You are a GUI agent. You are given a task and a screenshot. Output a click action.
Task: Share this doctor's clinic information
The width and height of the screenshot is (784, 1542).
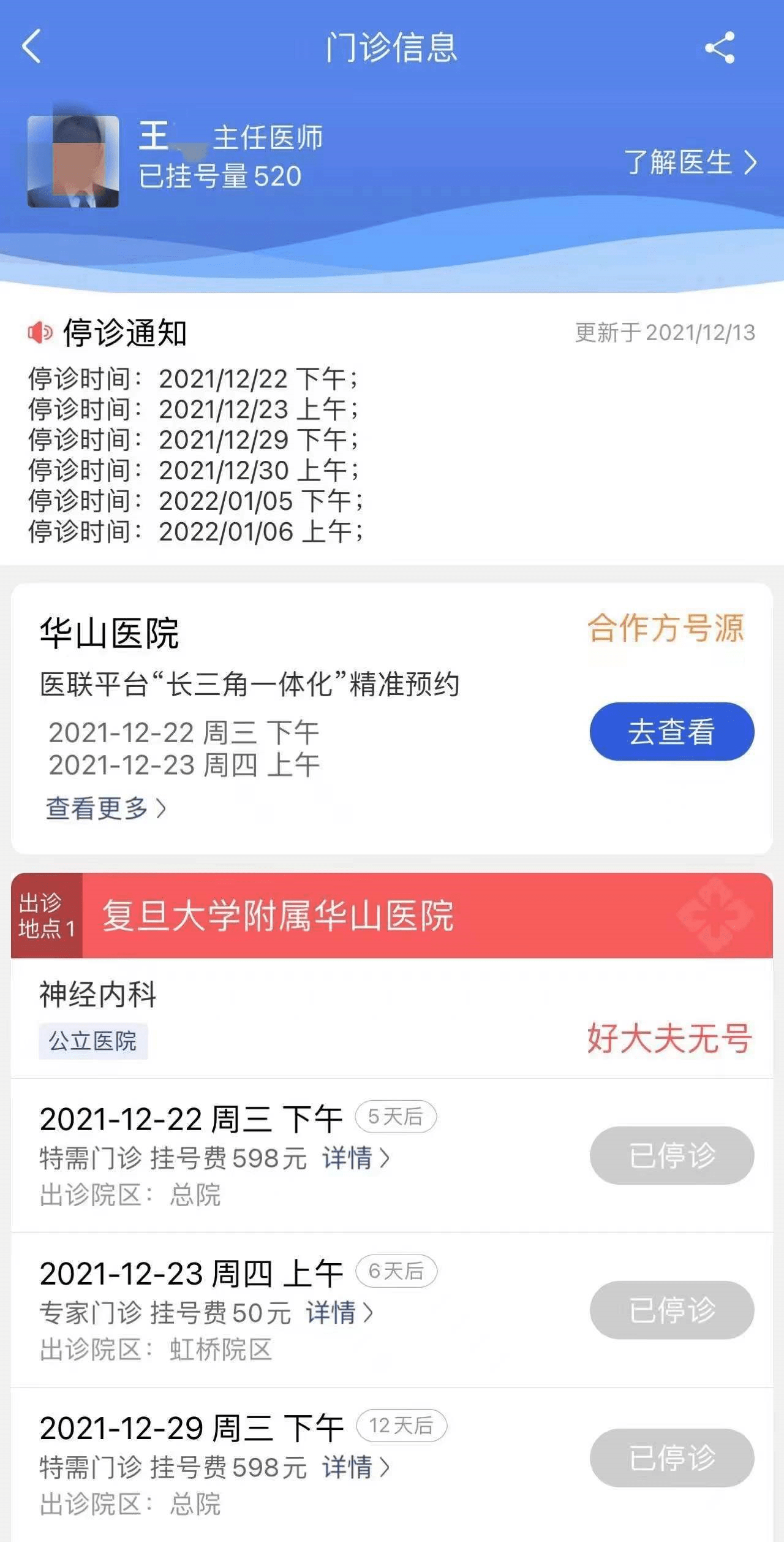tap(720, 48)
